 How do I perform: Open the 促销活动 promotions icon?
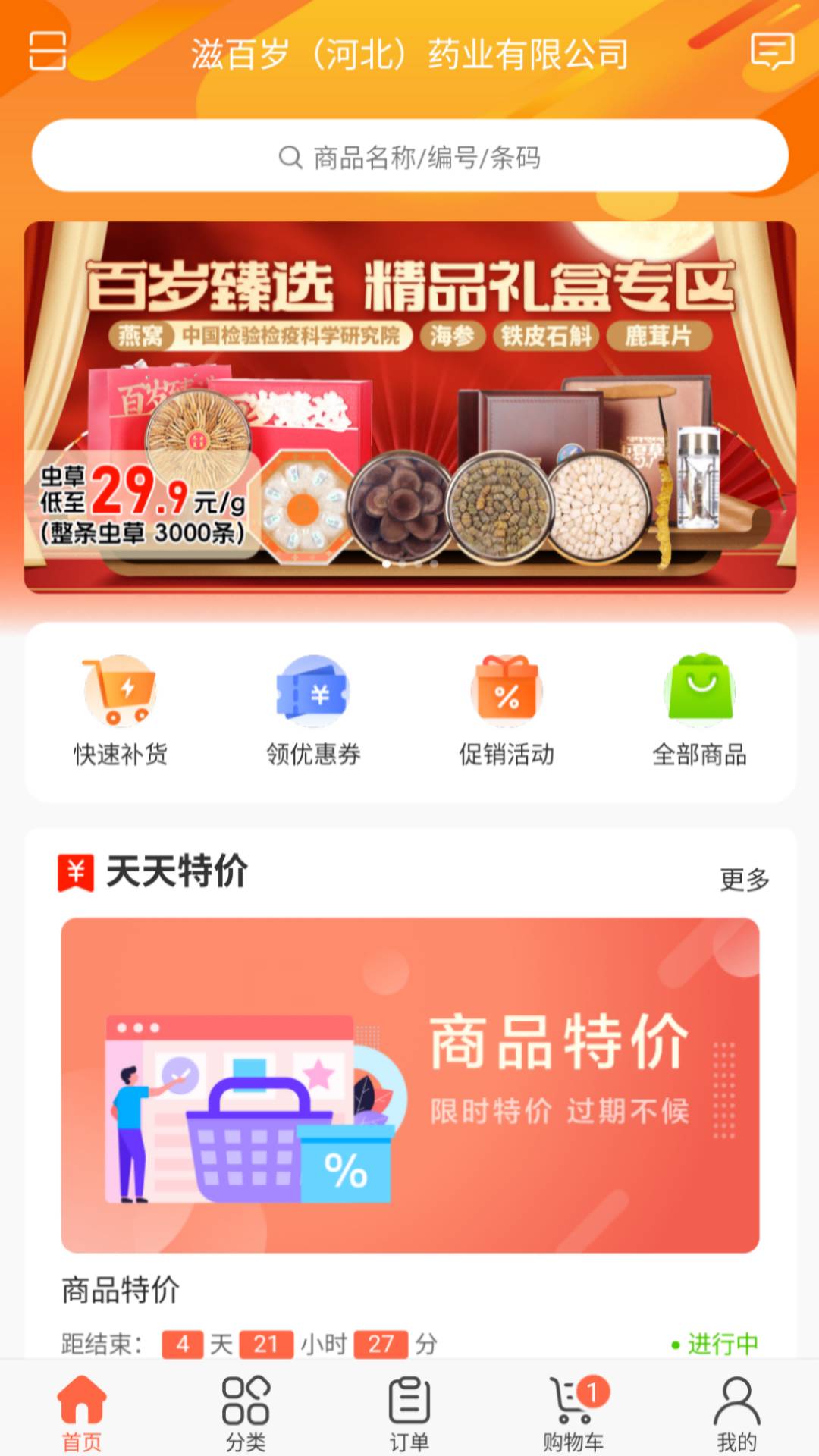507,692
